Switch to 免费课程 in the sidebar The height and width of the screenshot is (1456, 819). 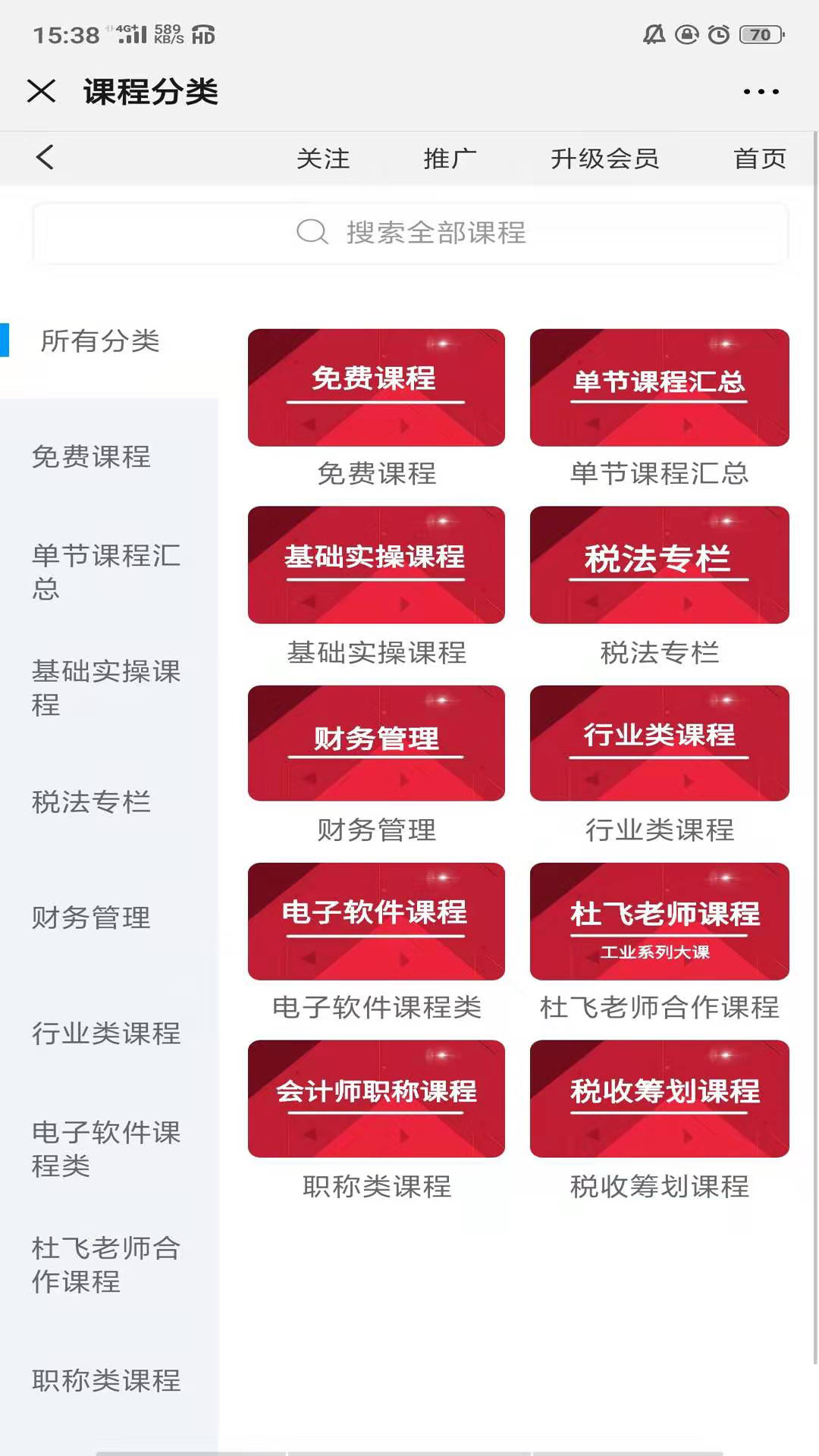[x=91, y=457]
